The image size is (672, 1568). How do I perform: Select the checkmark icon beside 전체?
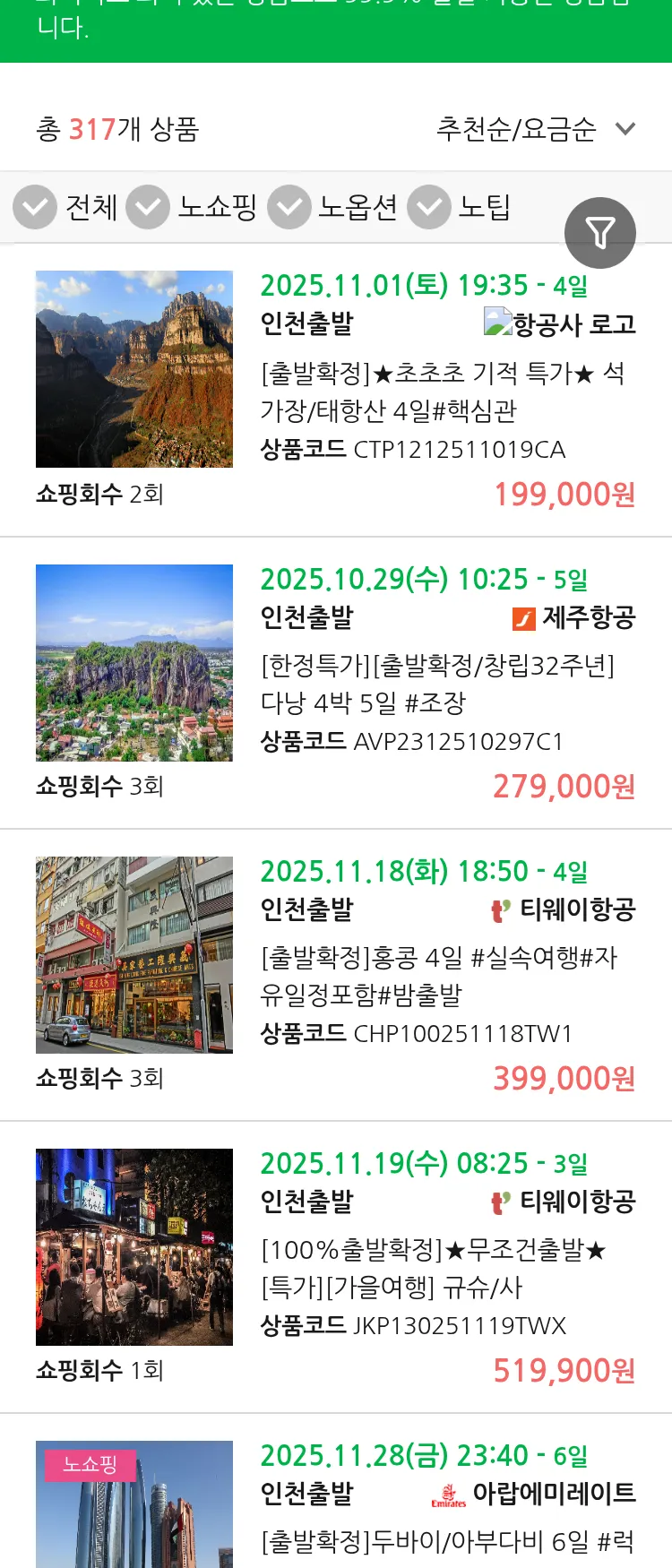click(x=34, y=206)
